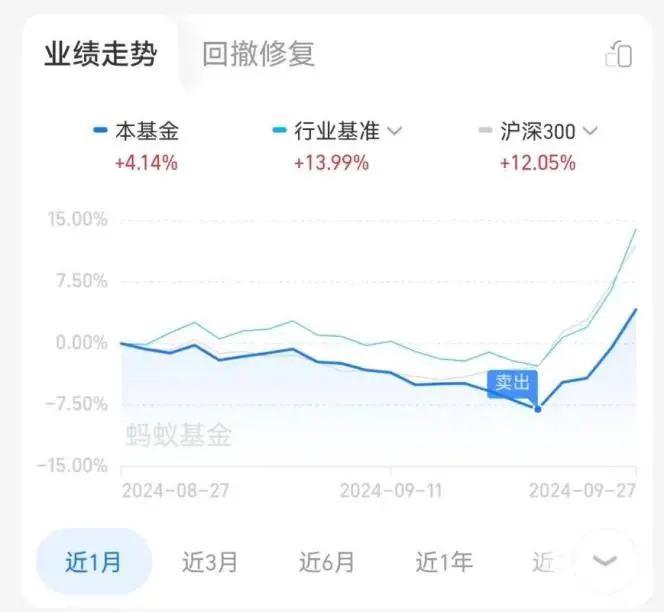
Task: Switch to the 近6月 period
Action: 327,562
